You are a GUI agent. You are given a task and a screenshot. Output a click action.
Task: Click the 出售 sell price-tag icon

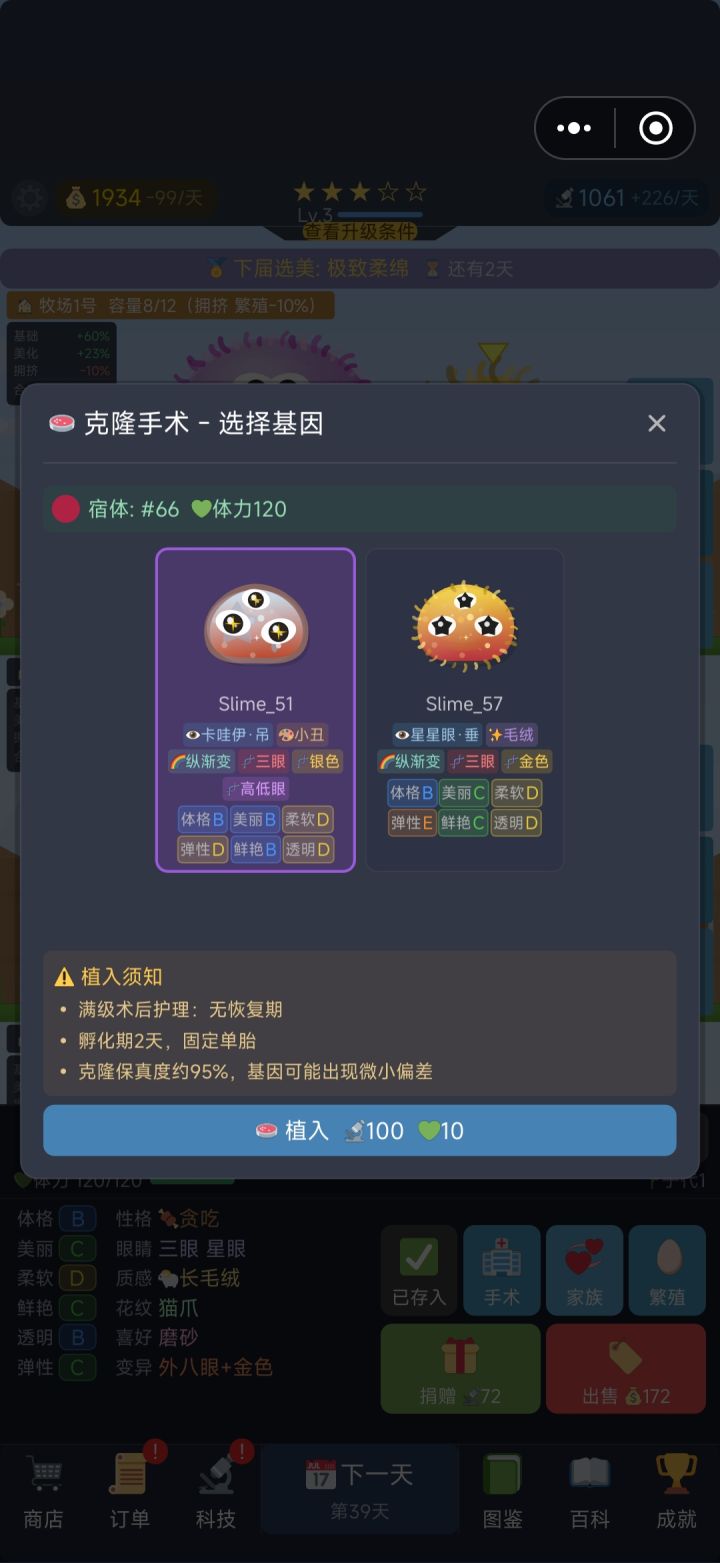click(626, 1368)
